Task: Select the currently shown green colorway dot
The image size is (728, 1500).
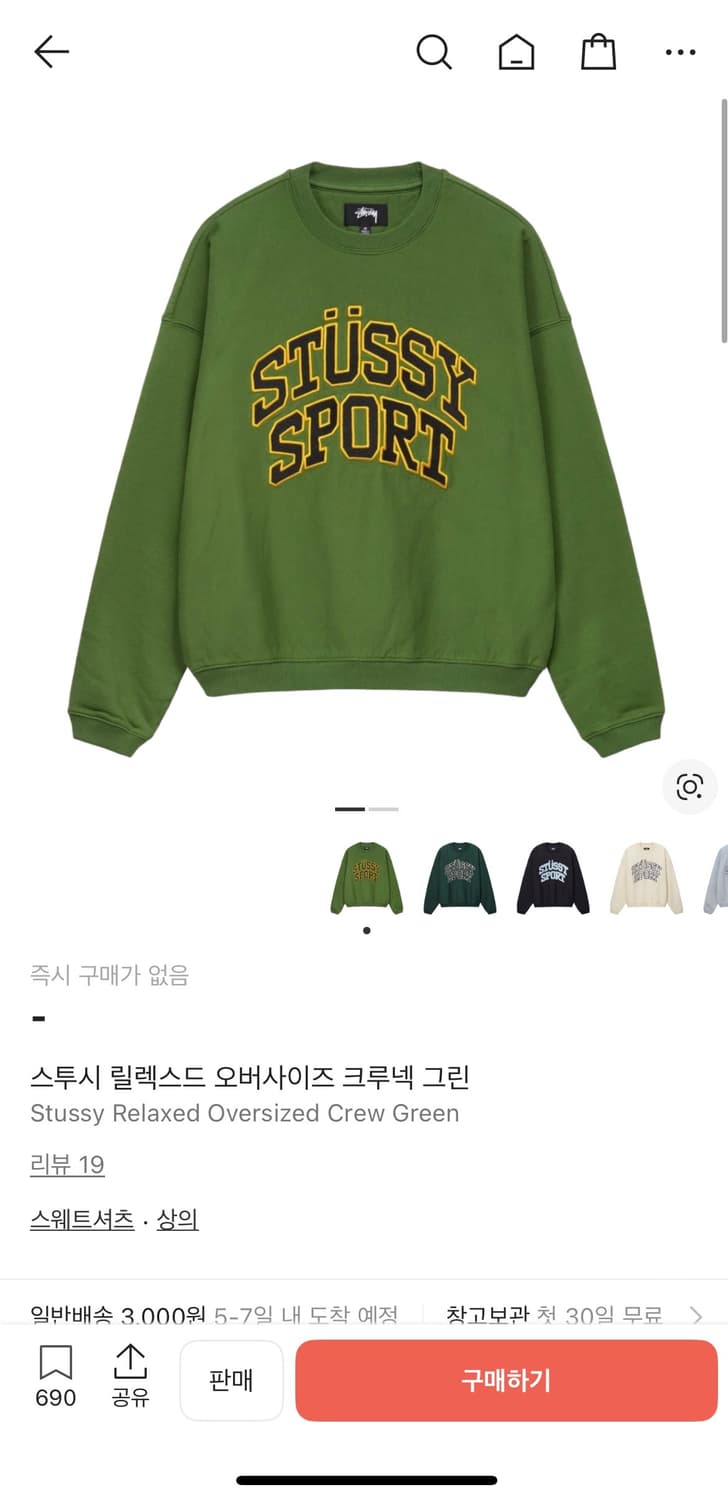Action: coord(366,928)
